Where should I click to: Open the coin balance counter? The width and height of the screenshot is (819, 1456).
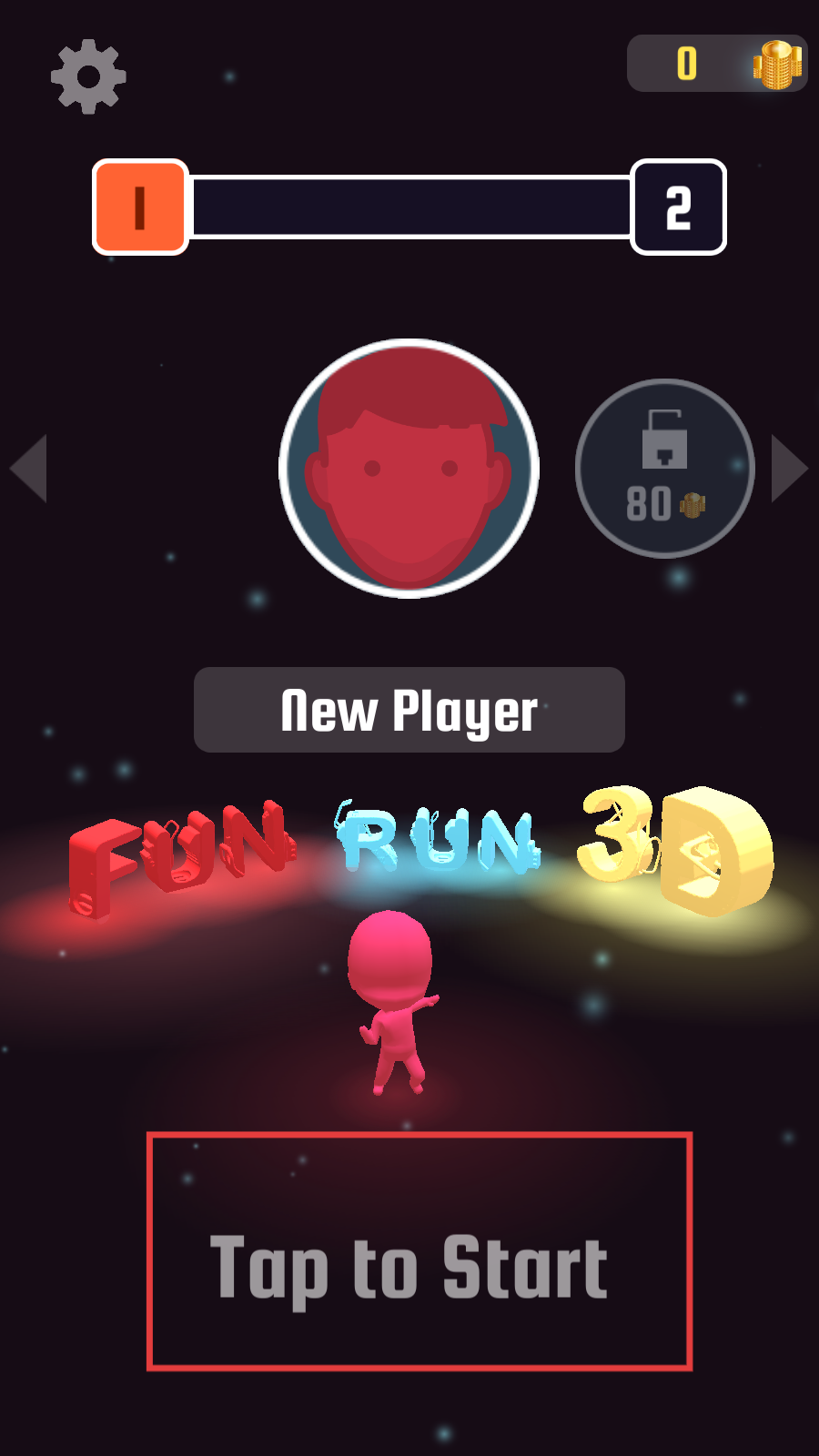click(x=716, y=64)
